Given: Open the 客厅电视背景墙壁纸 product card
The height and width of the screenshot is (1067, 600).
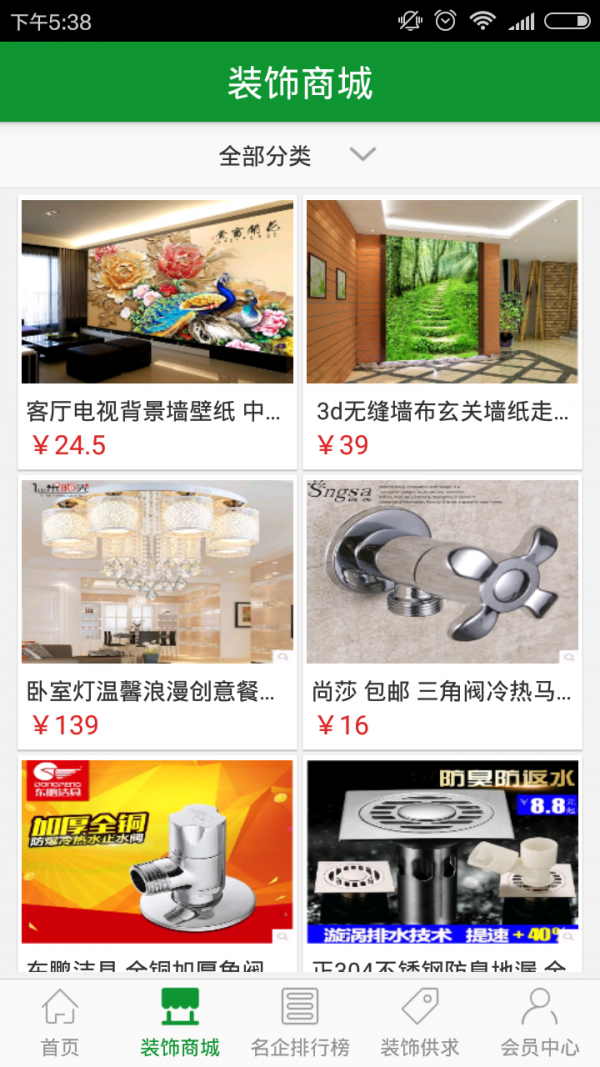Looking at the screenshot, I should (x=157, y=330).
